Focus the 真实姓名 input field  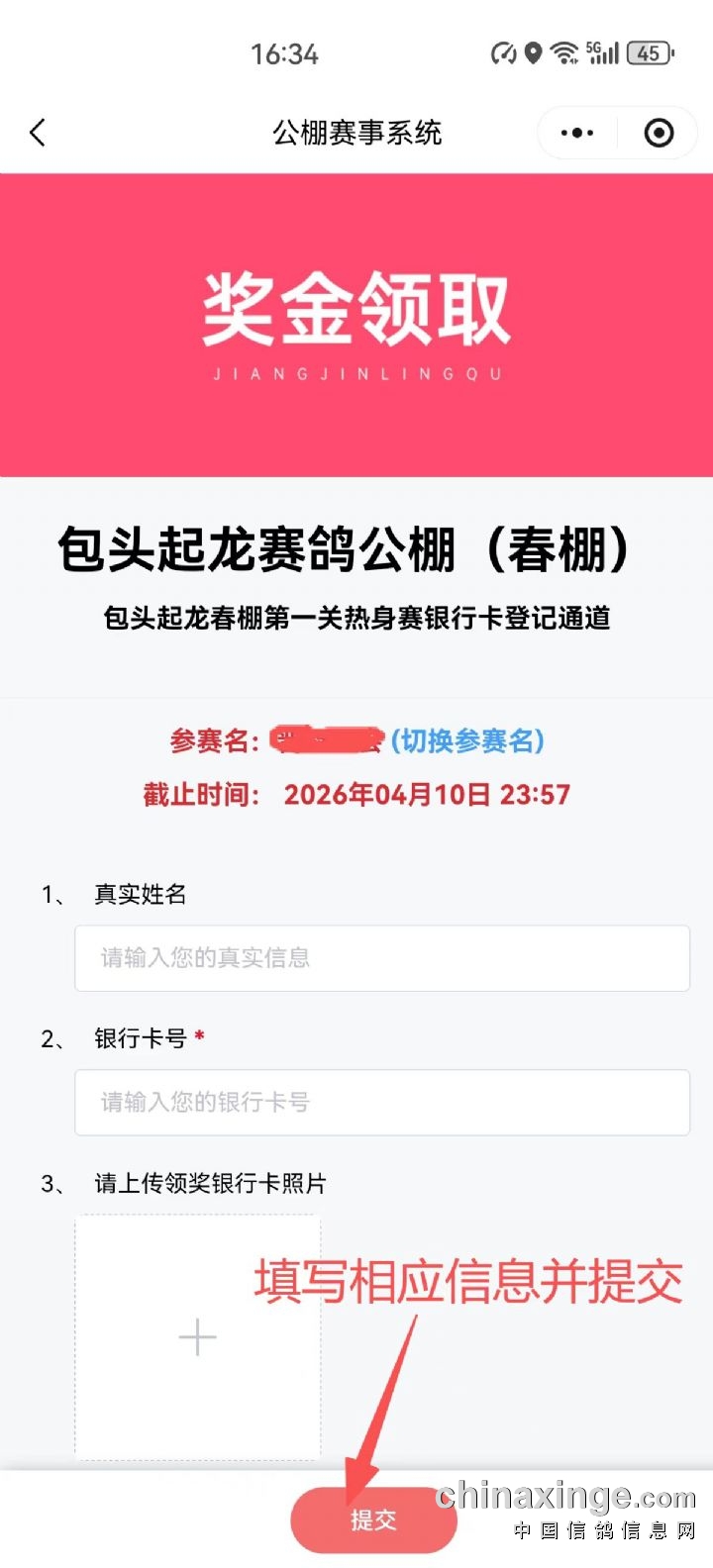click(x=381, y=957)
